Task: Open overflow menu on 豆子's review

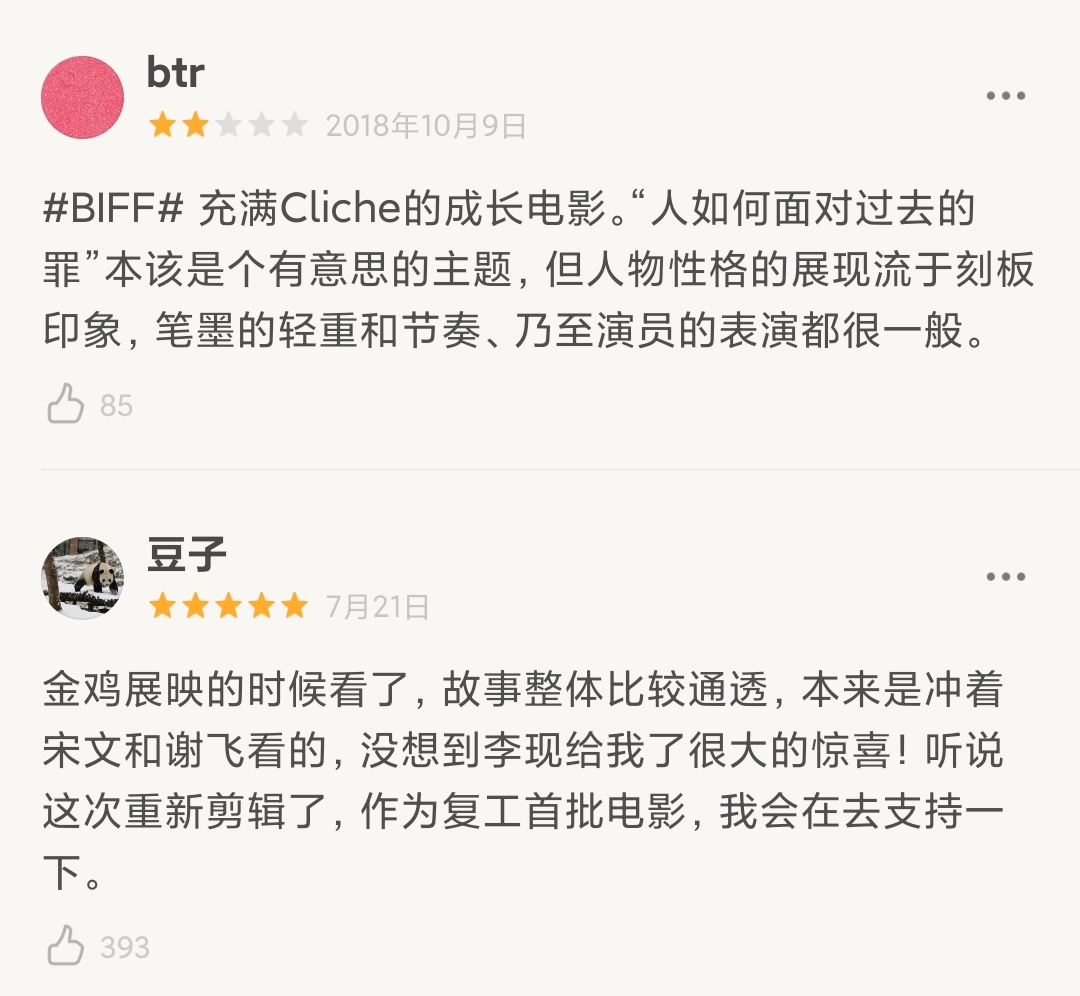Action: (x=1005, y=577)
